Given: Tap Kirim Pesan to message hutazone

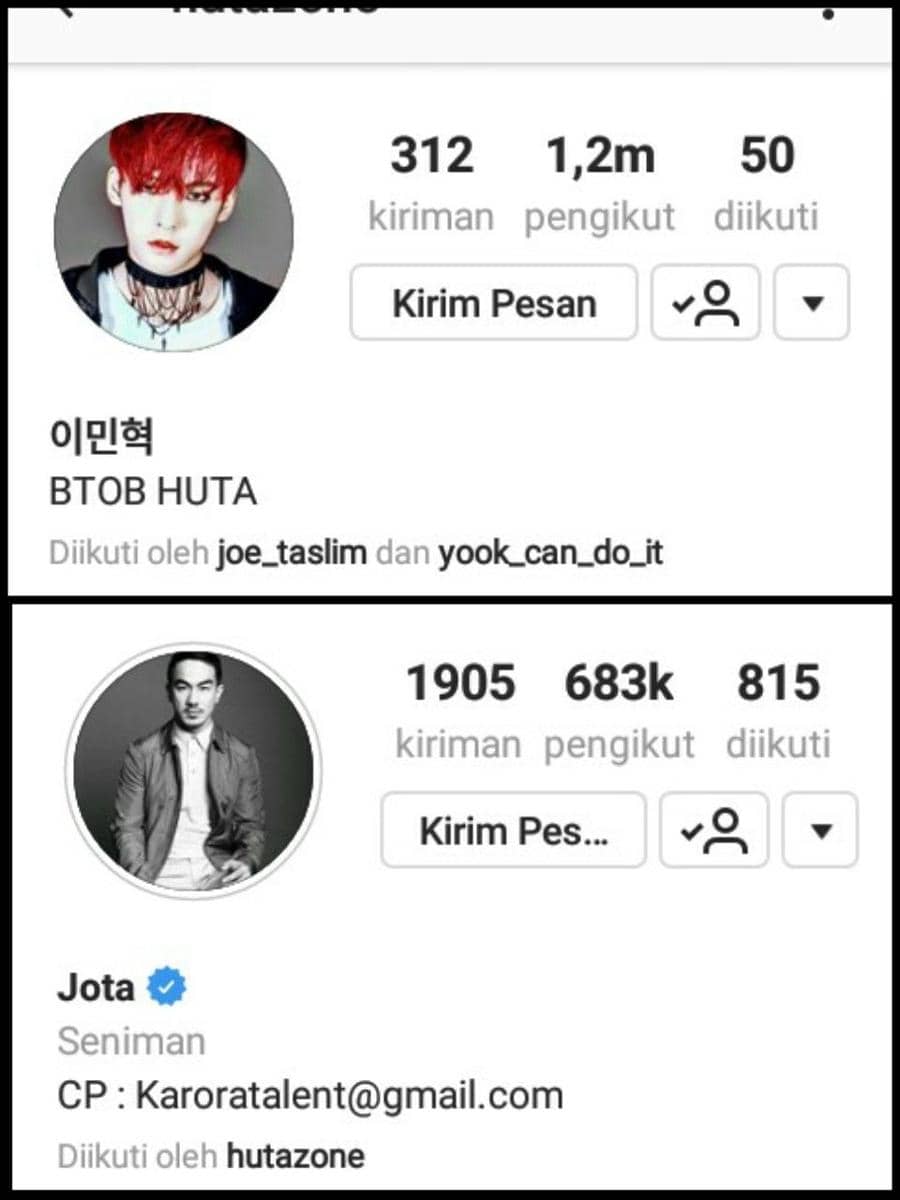Looking at the screenshot, I should coord(495,303).
